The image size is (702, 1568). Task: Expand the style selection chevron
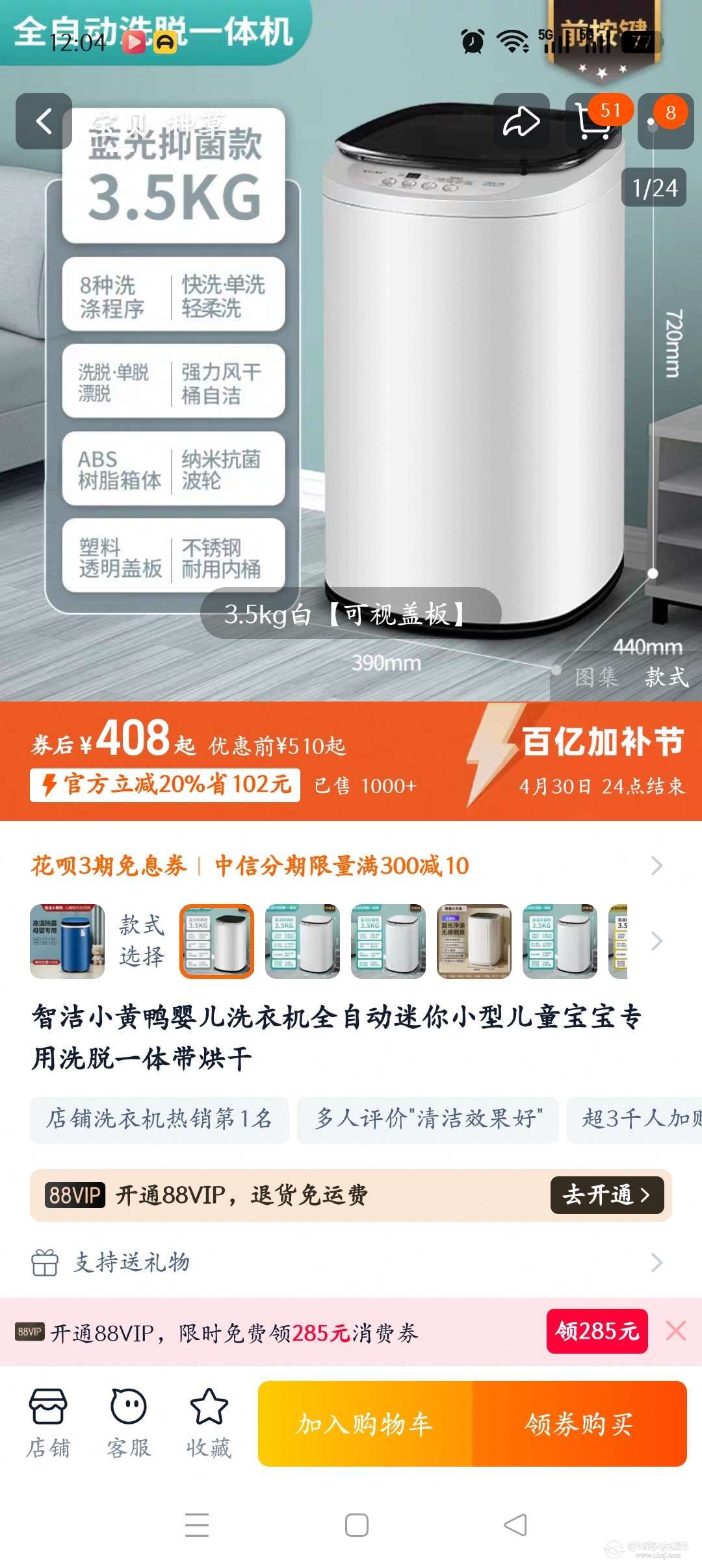(656, 941)
